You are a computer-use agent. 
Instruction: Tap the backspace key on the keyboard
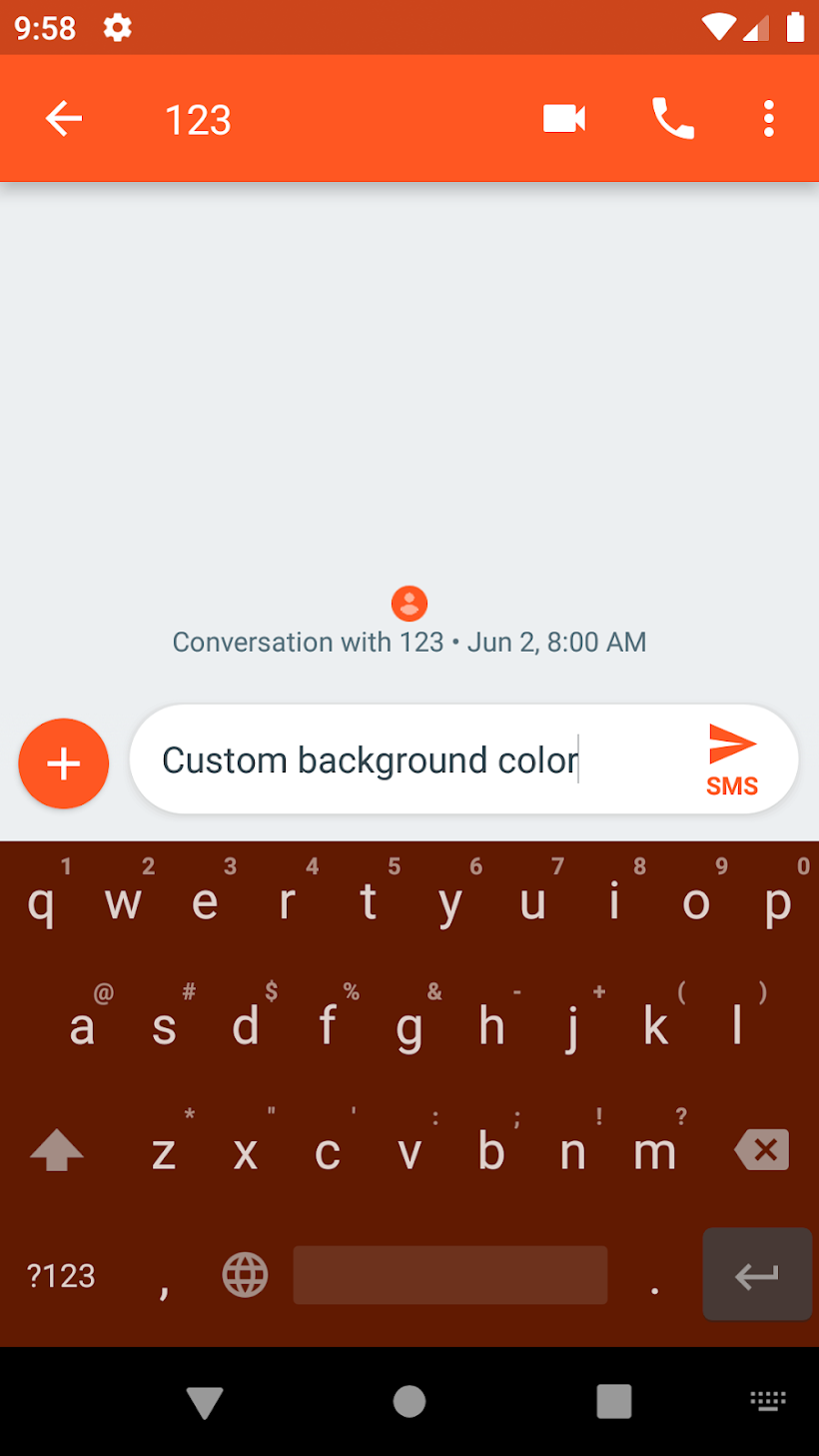760,1149
